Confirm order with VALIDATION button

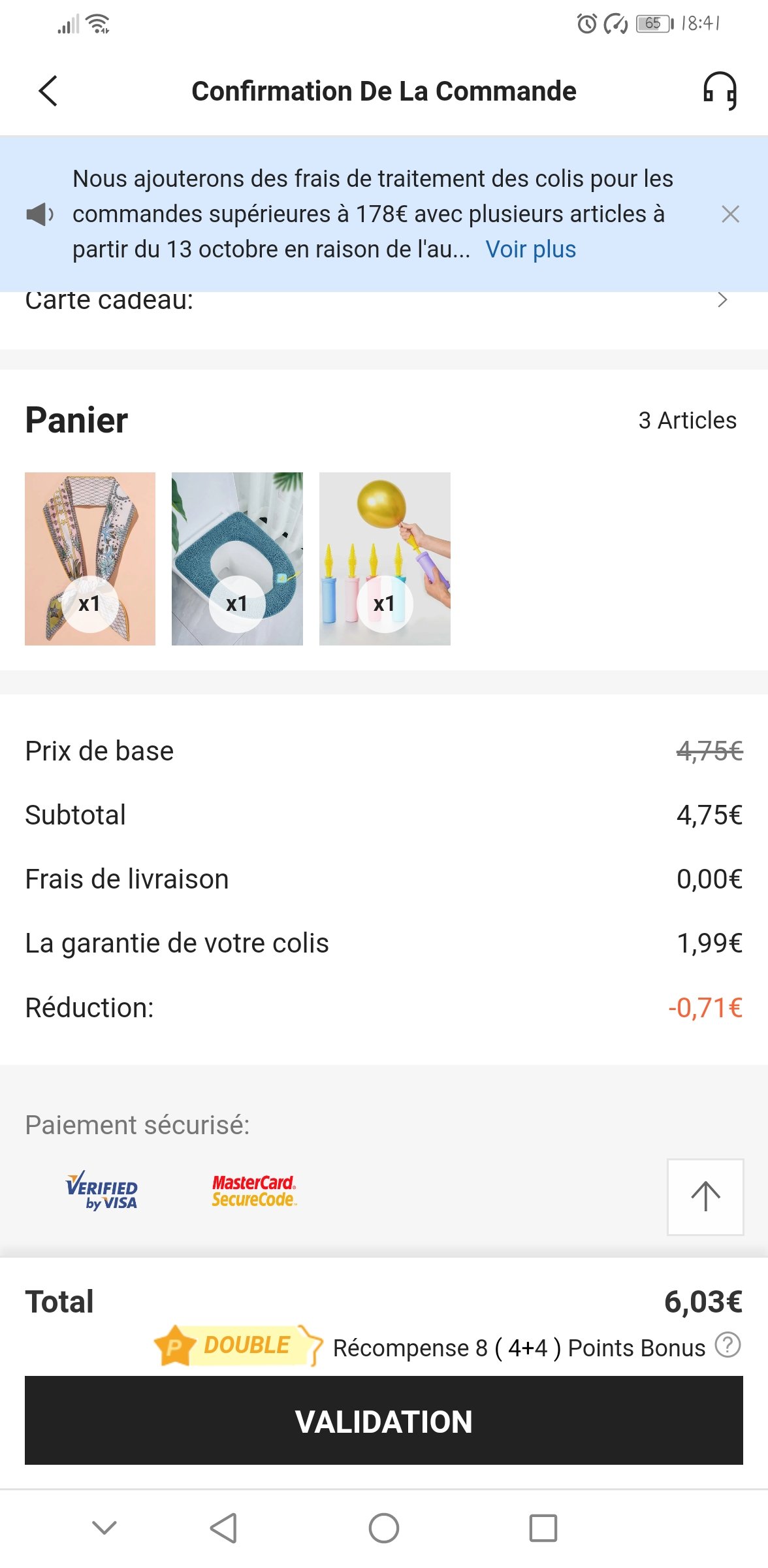click(x=384, y=1420)
